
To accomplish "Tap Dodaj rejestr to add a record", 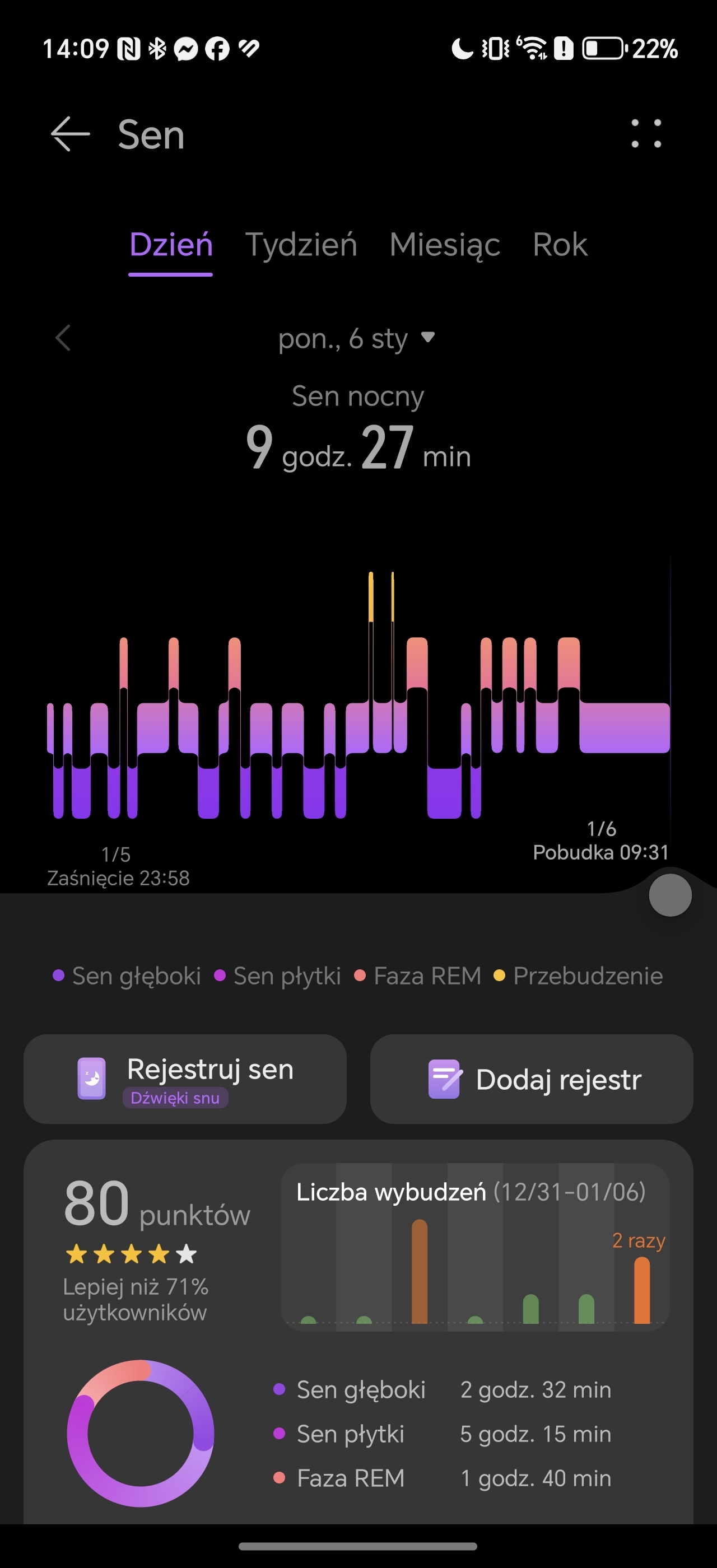I will point(532,1079).
